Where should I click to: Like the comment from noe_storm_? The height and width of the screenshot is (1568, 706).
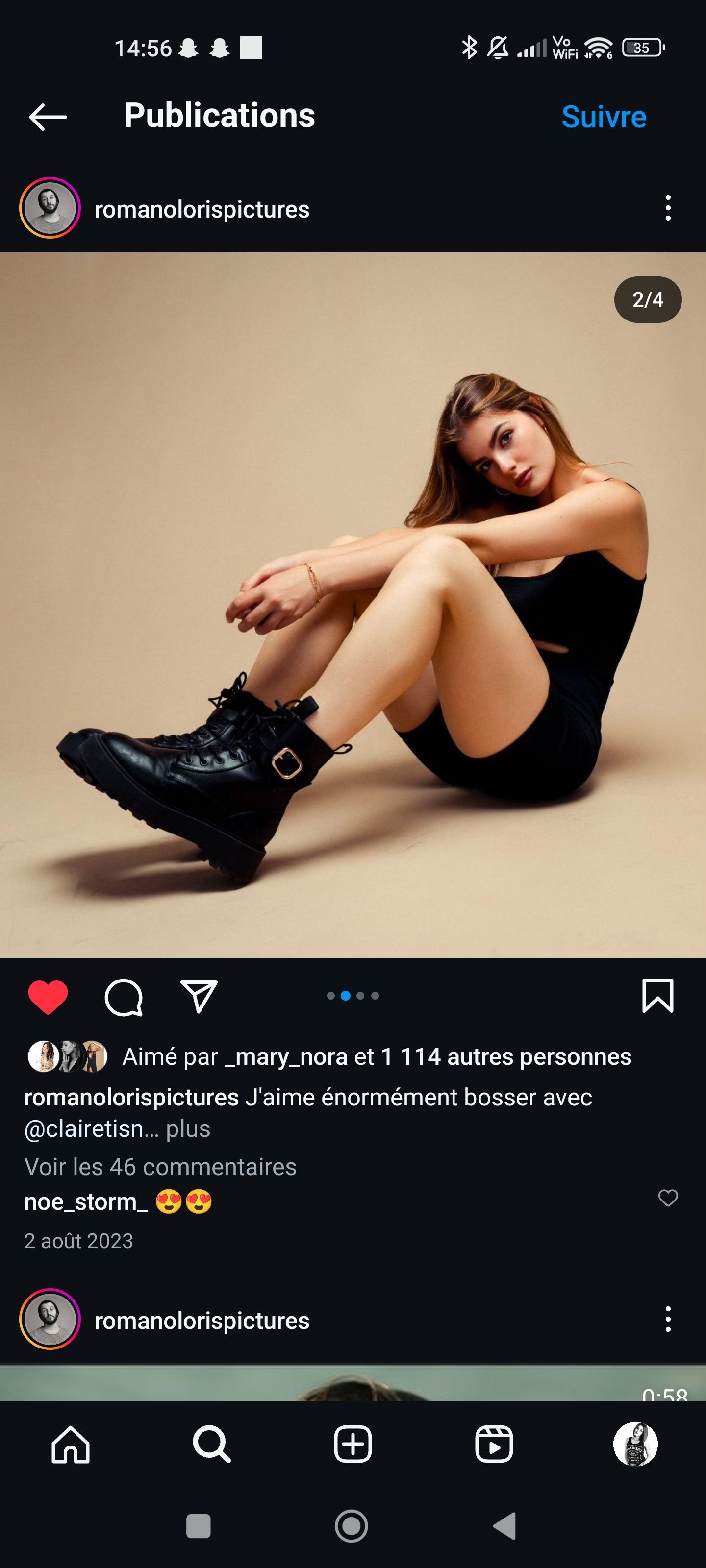coord(668,1198)
